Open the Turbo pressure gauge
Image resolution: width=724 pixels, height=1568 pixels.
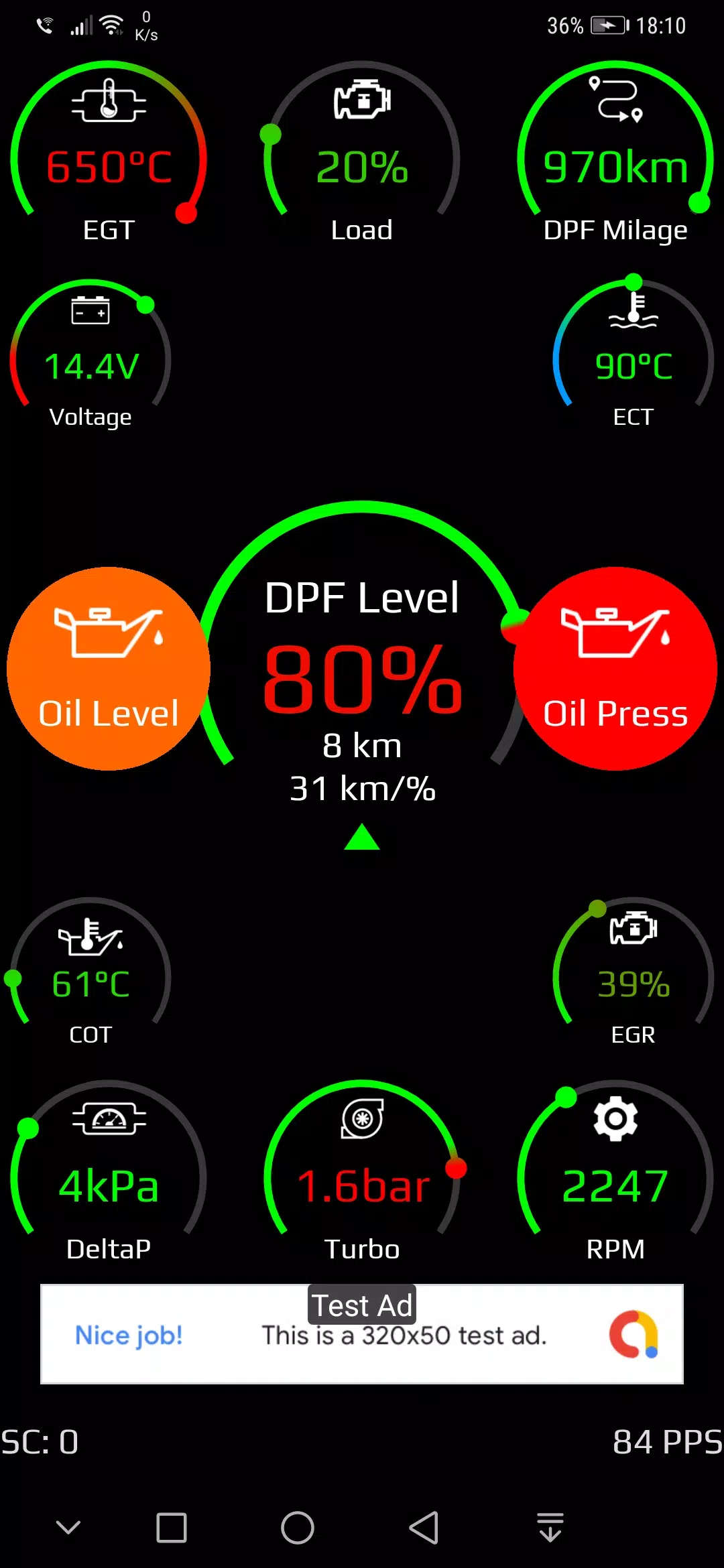[362, 1173]
